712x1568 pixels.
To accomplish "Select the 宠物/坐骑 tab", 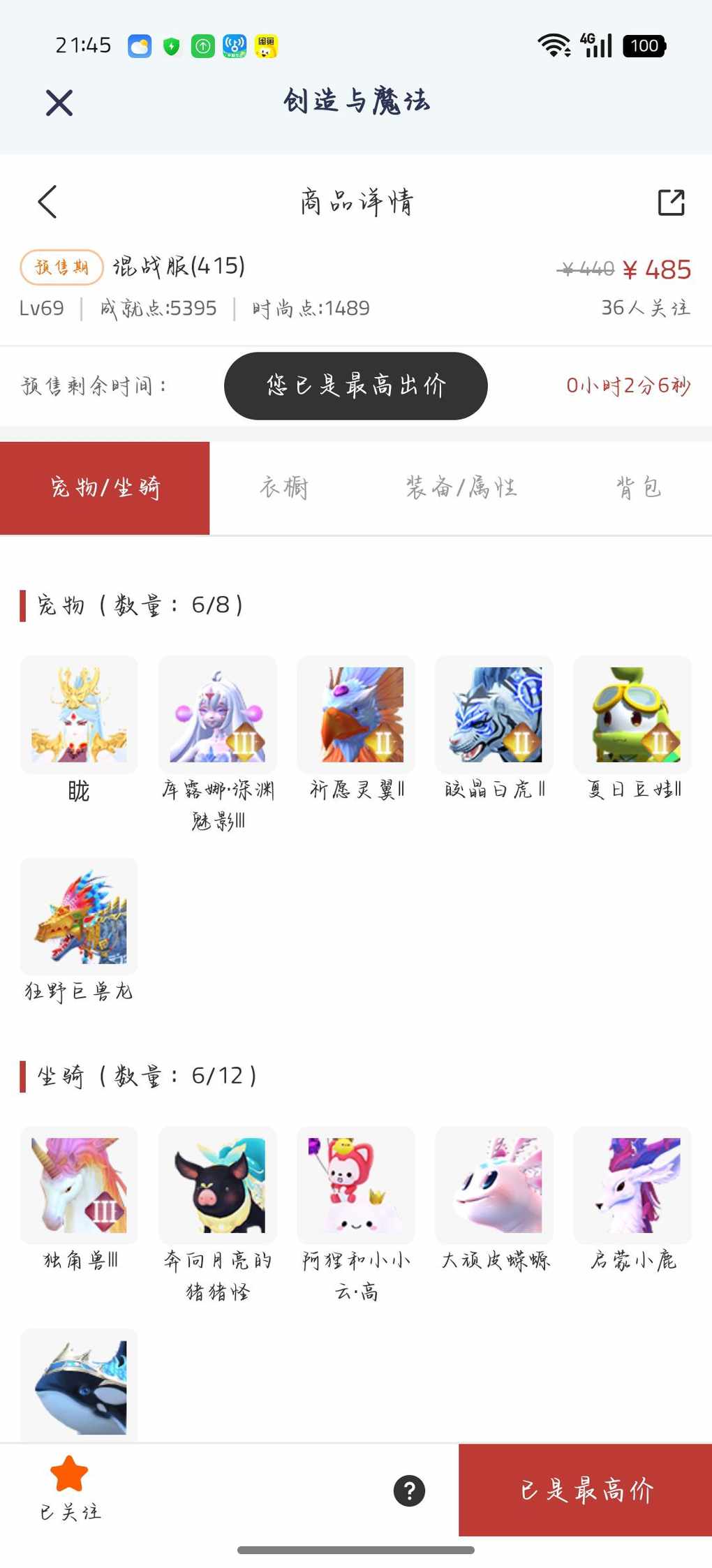I will (105, 488).
